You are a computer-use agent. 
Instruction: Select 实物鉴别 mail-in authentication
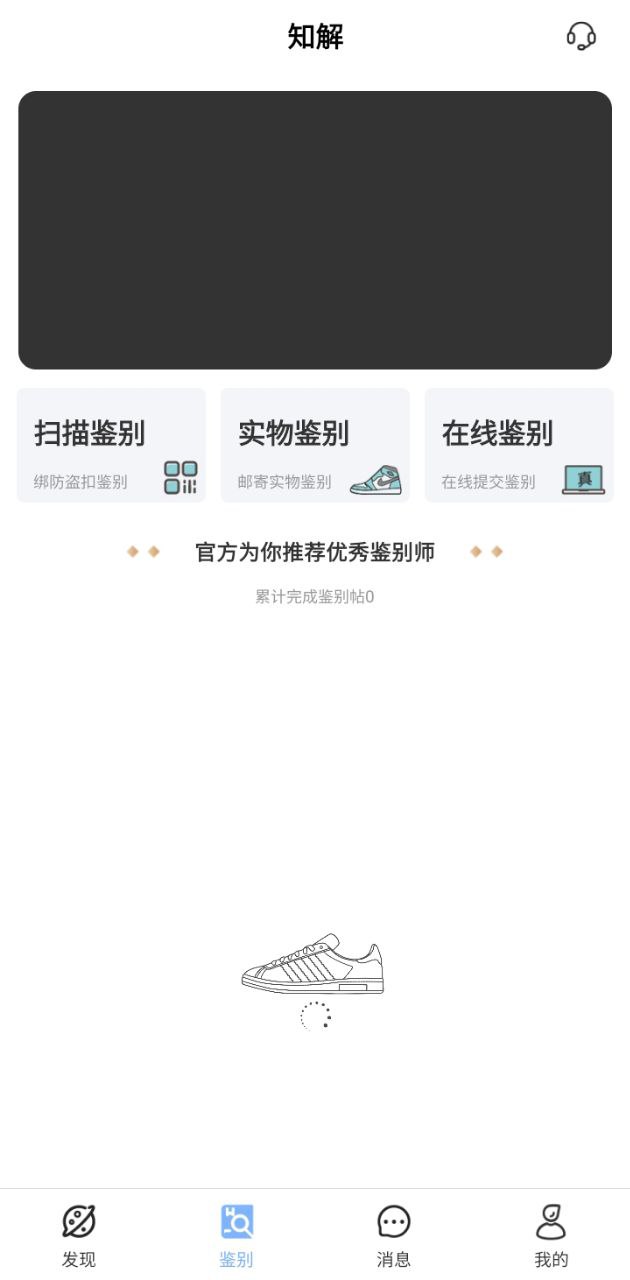[x=315, y=445]
